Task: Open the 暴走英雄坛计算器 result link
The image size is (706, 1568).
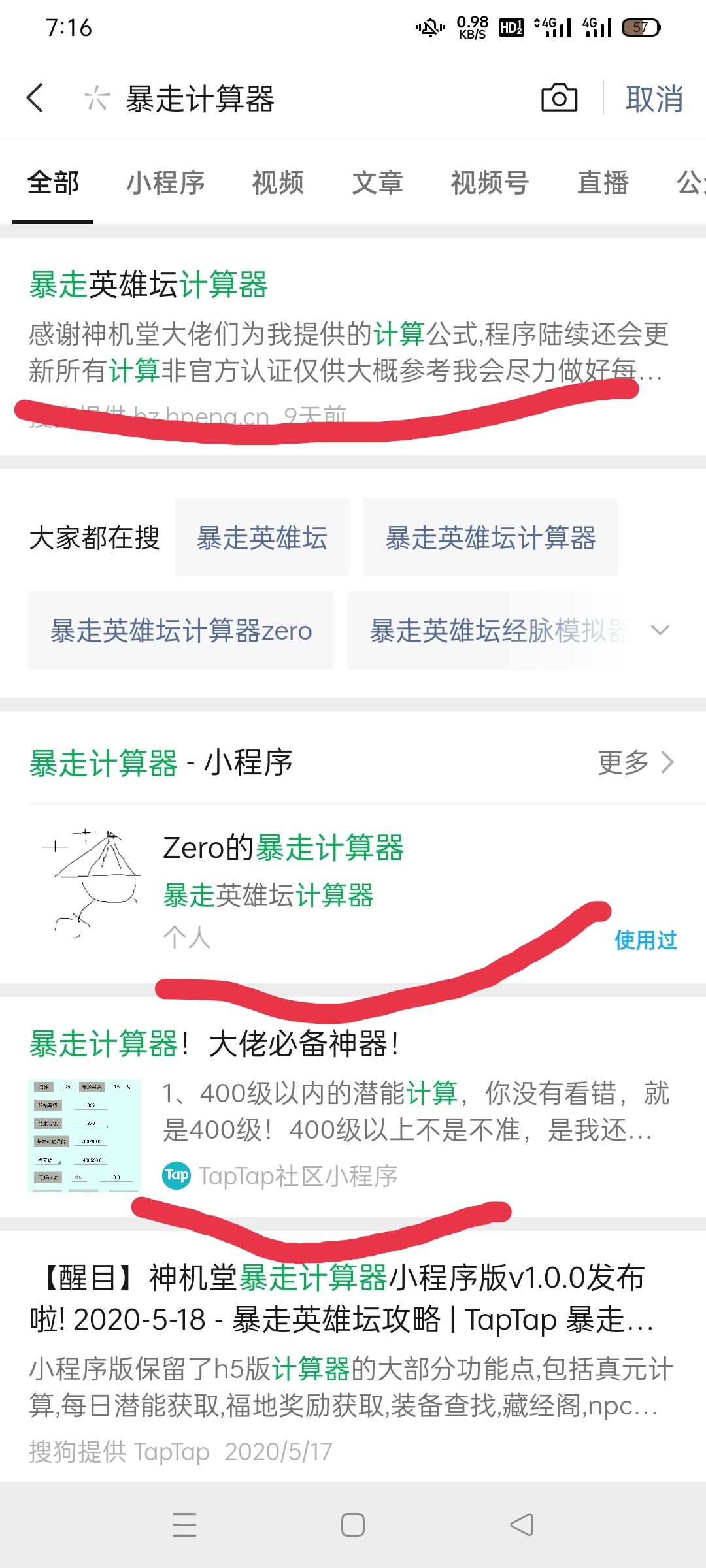Action: (147, 287)
